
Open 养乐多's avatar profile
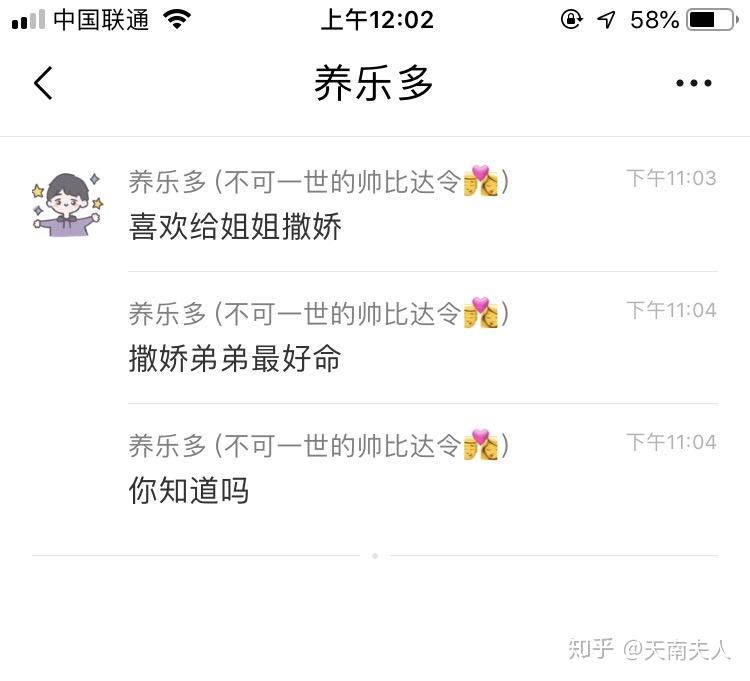pos(67,204)
